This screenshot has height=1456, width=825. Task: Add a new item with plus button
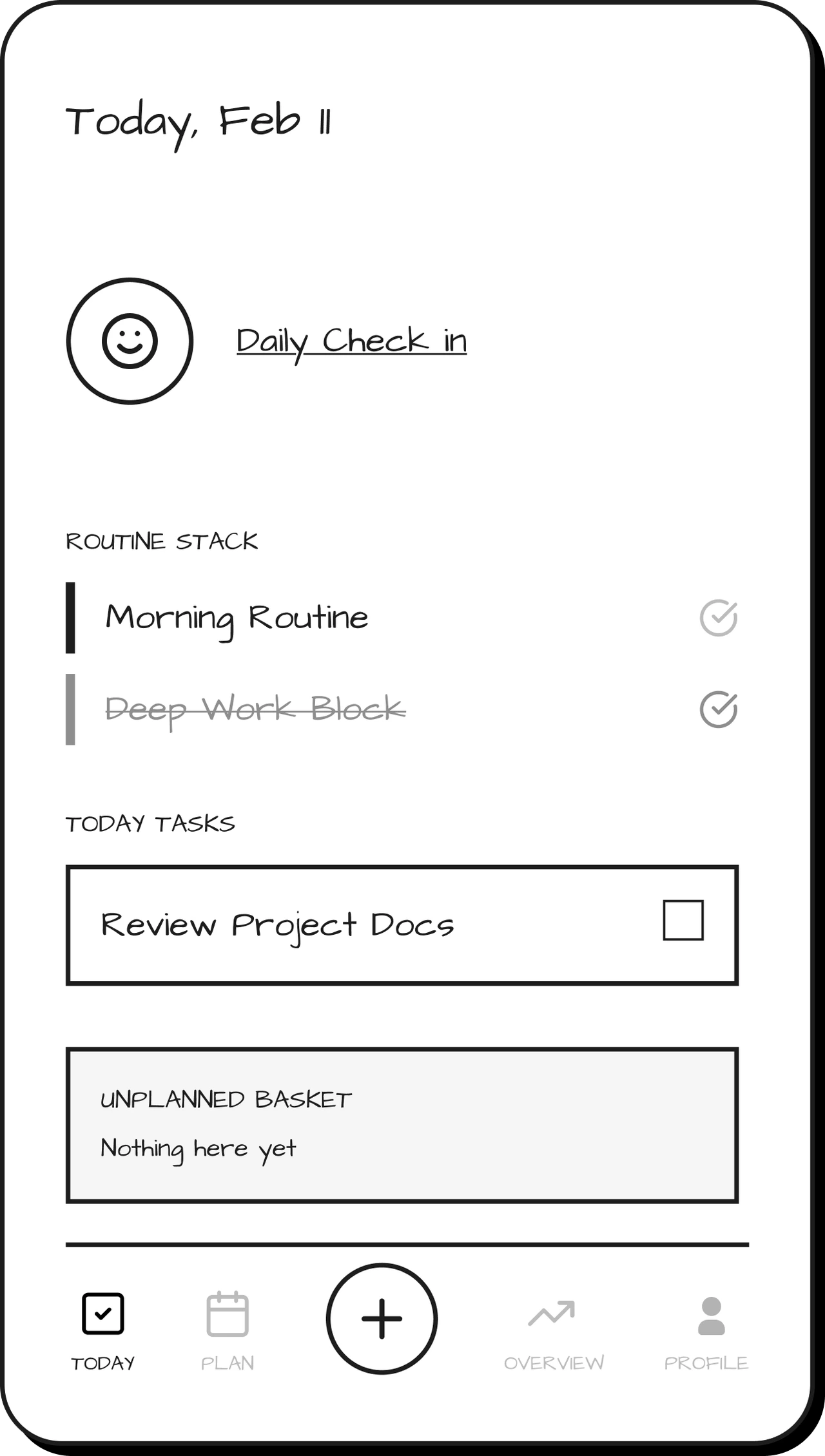pos(382,1319)
